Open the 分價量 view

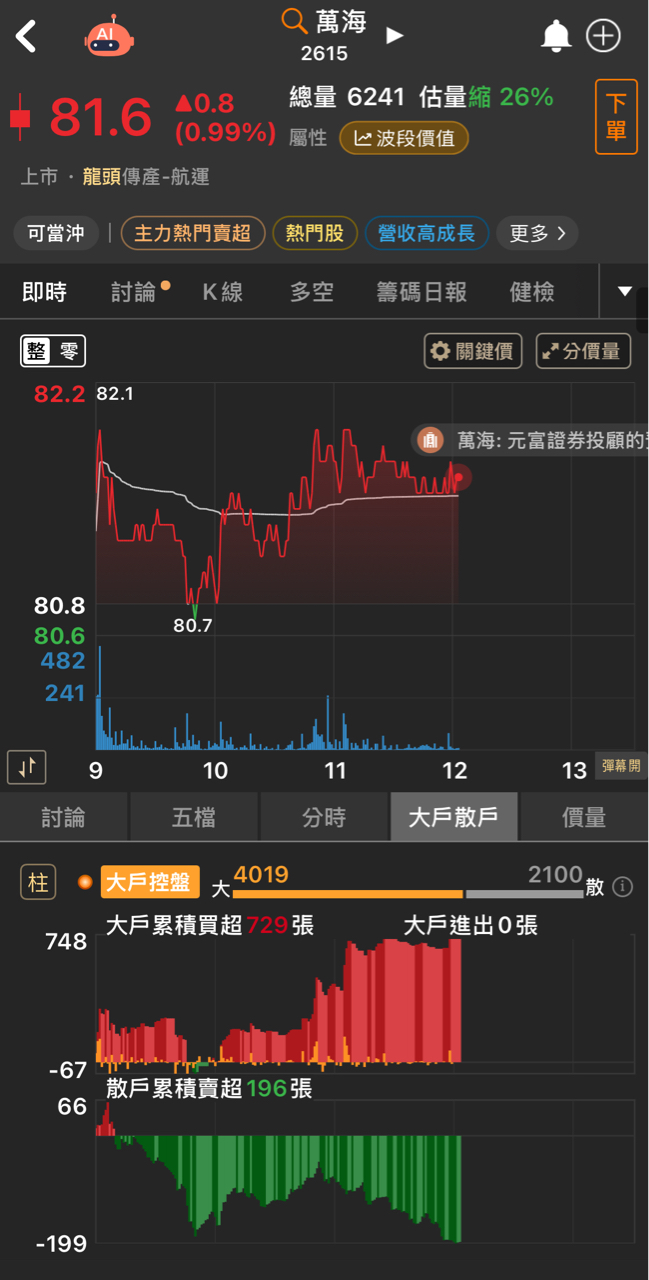583,351
